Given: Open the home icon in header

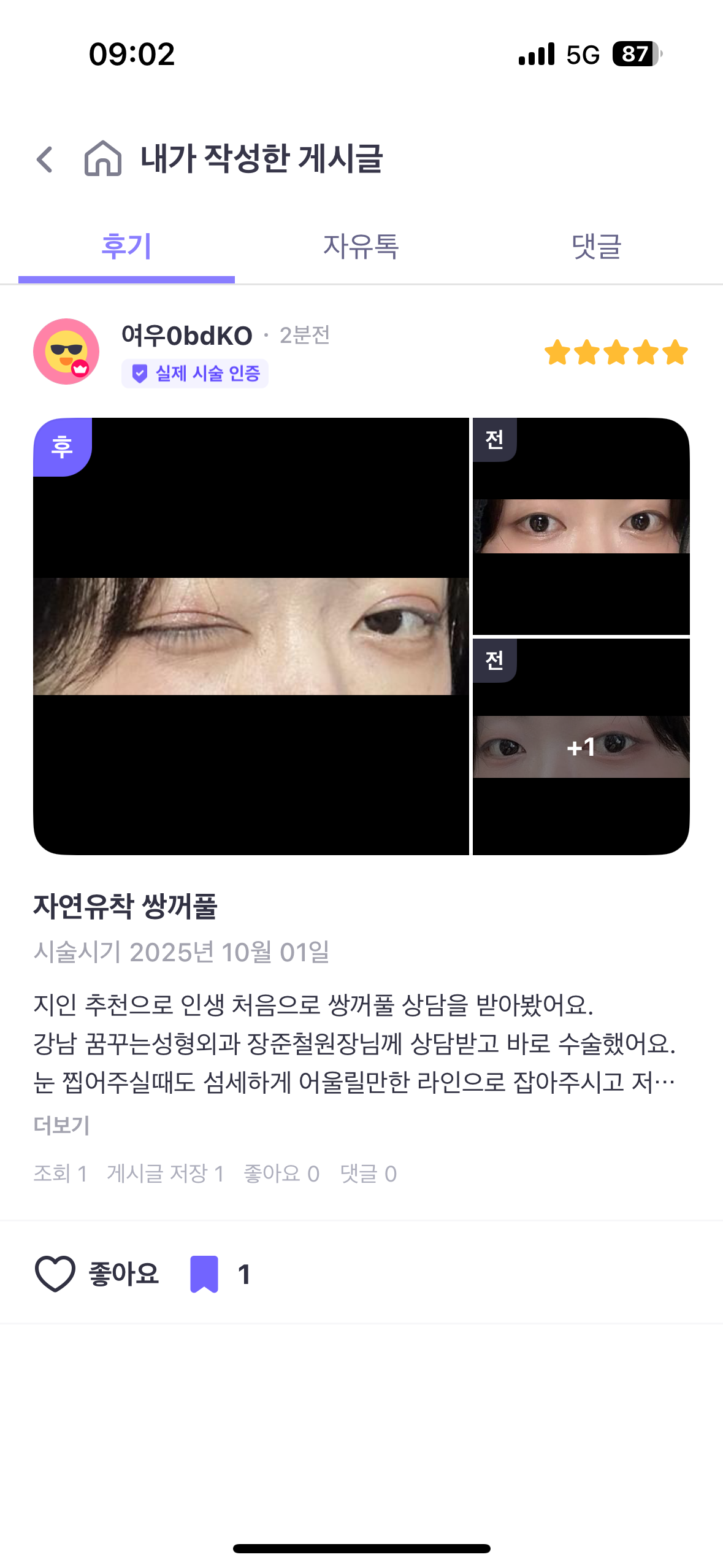Looking at the screenshot, I should click(102, 159).
